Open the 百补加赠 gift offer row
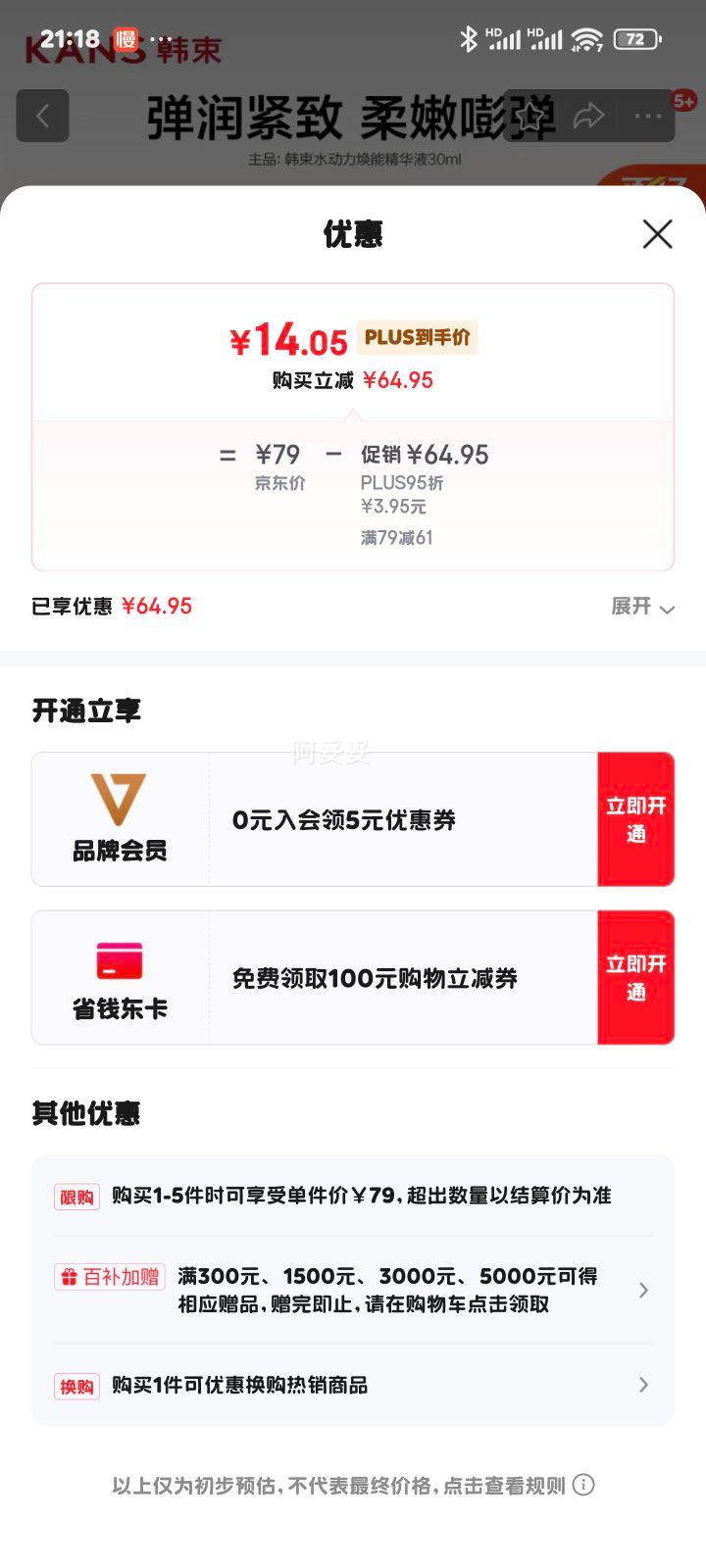 353,1290
